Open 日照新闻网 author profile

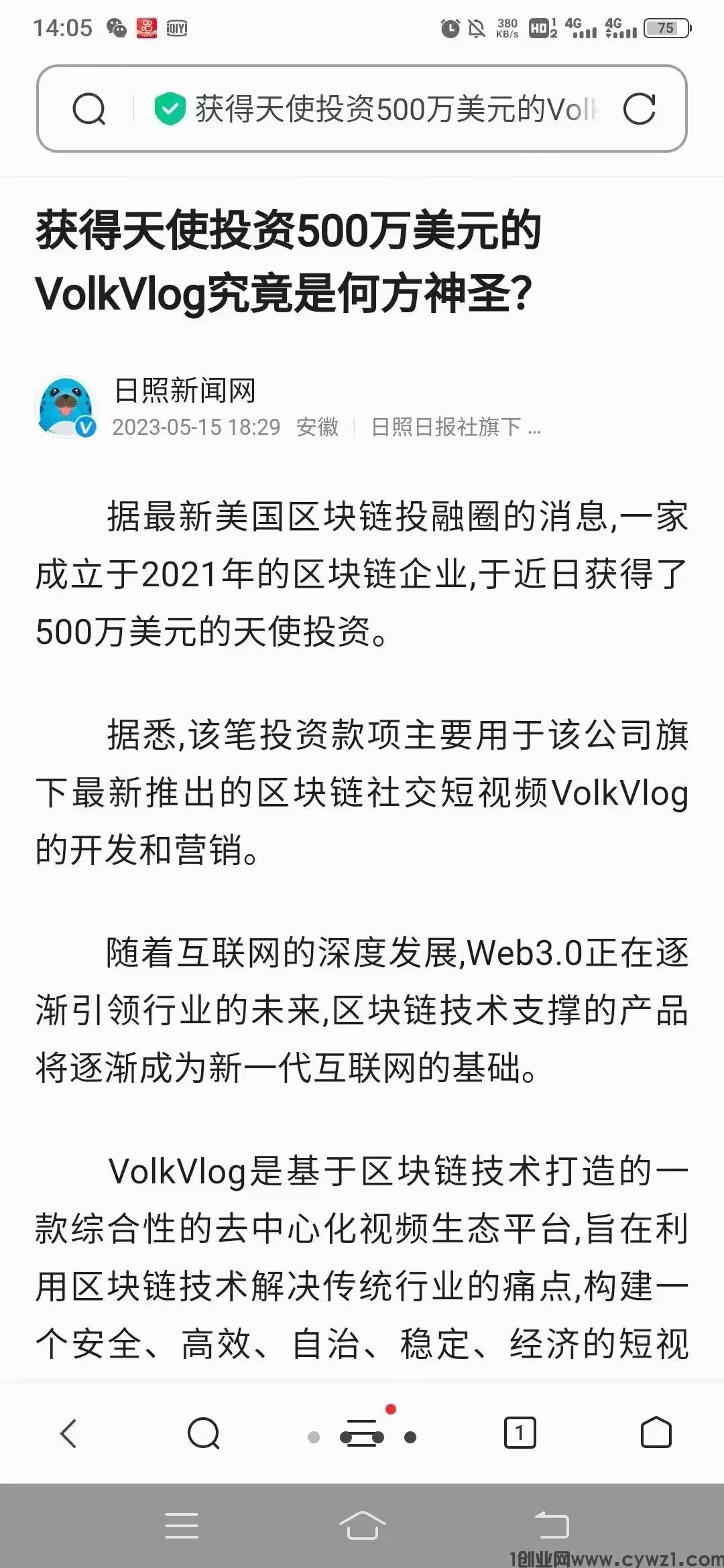184,390
